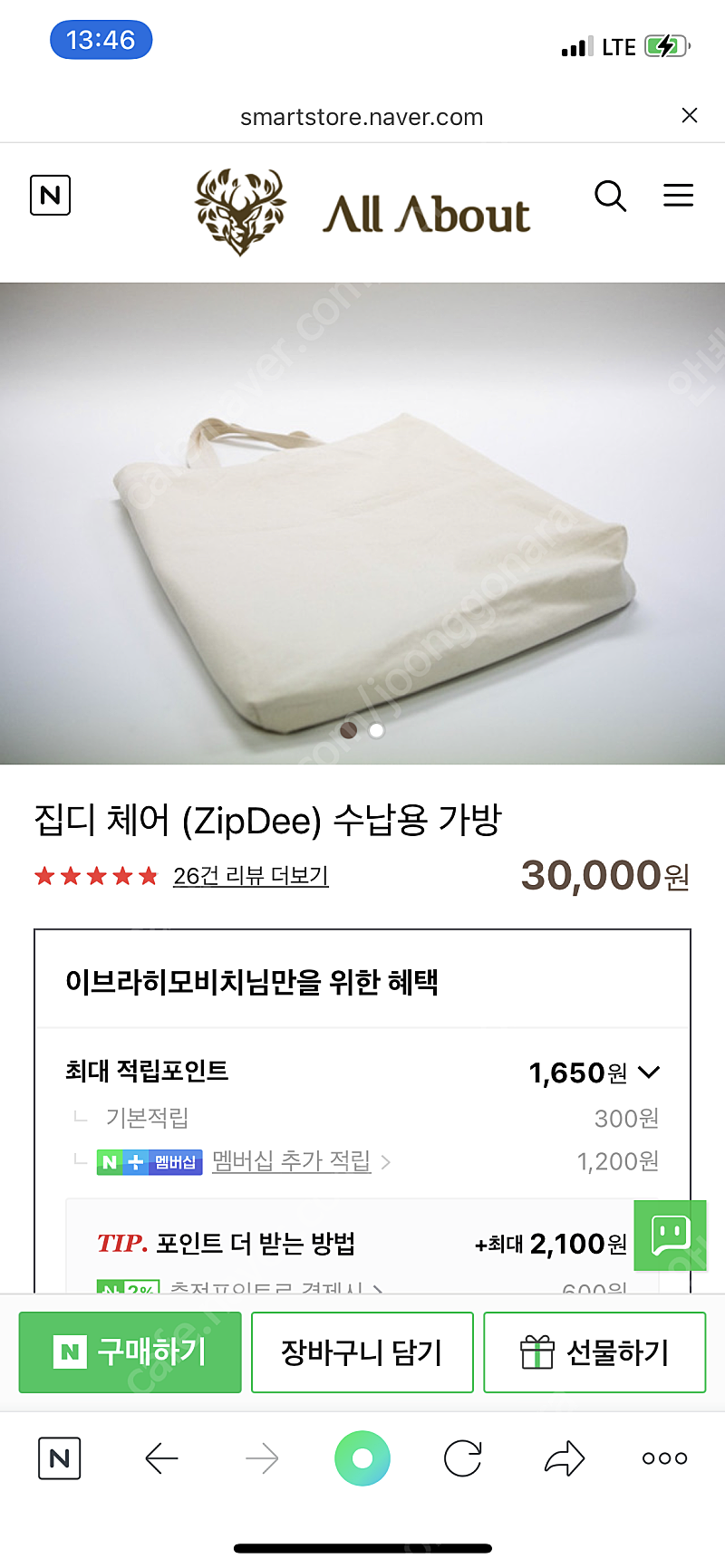
Task: Select the first image carousel dot
Action: pyautogui.click(x=348, y=731)
